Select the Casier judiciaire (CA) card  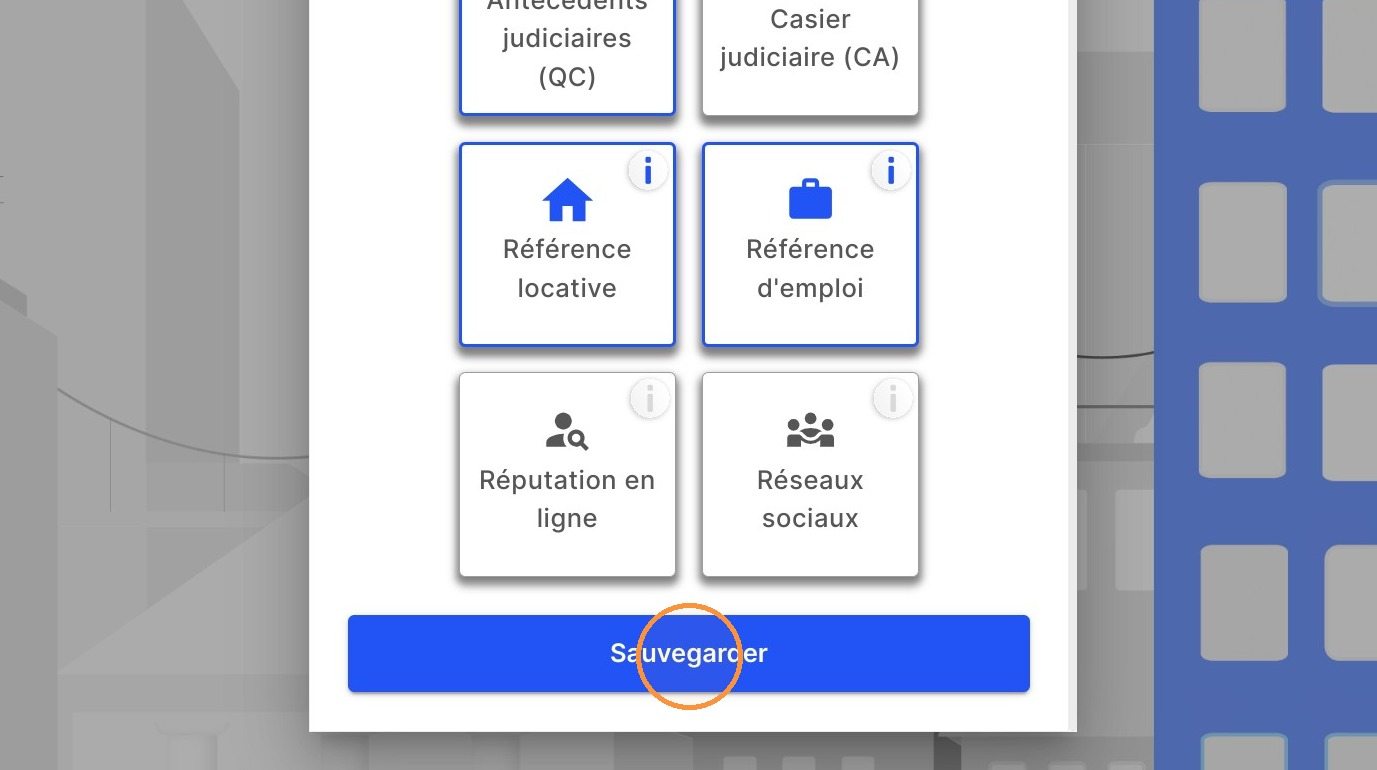(810, 57)
